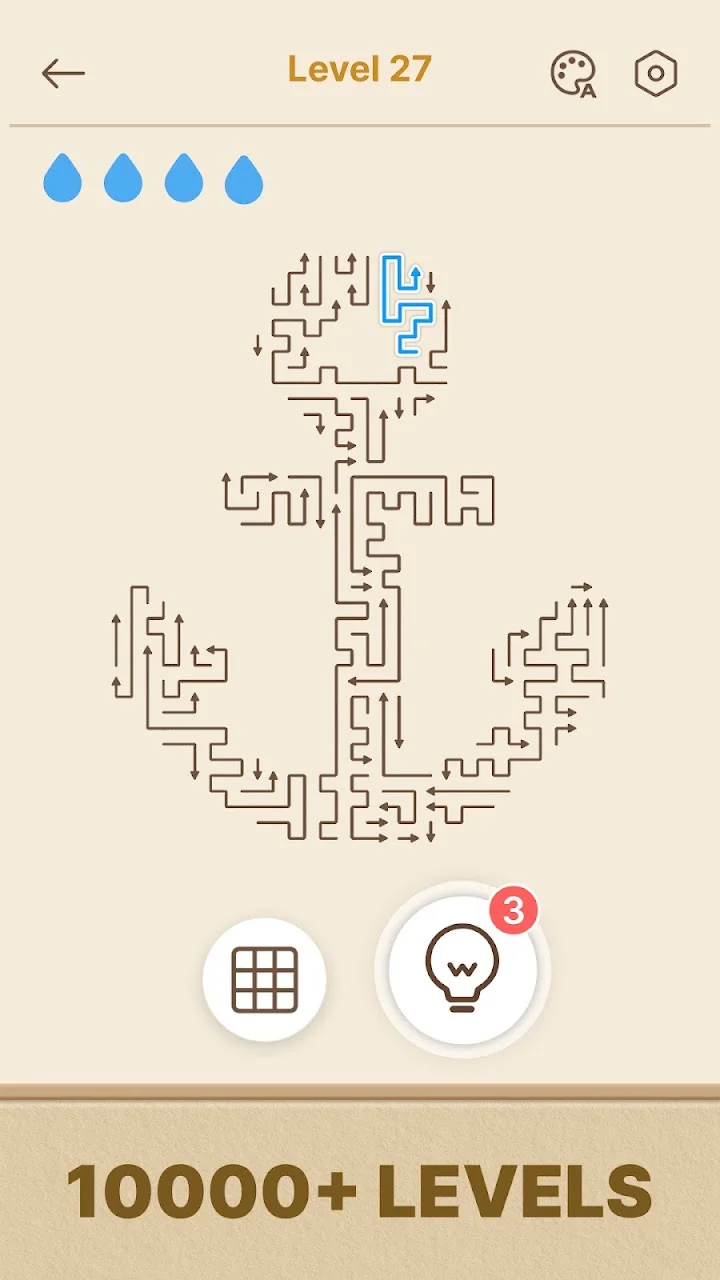Go back using the top-left arrow
Screen dimensions: 720x1280
point(63,73)
